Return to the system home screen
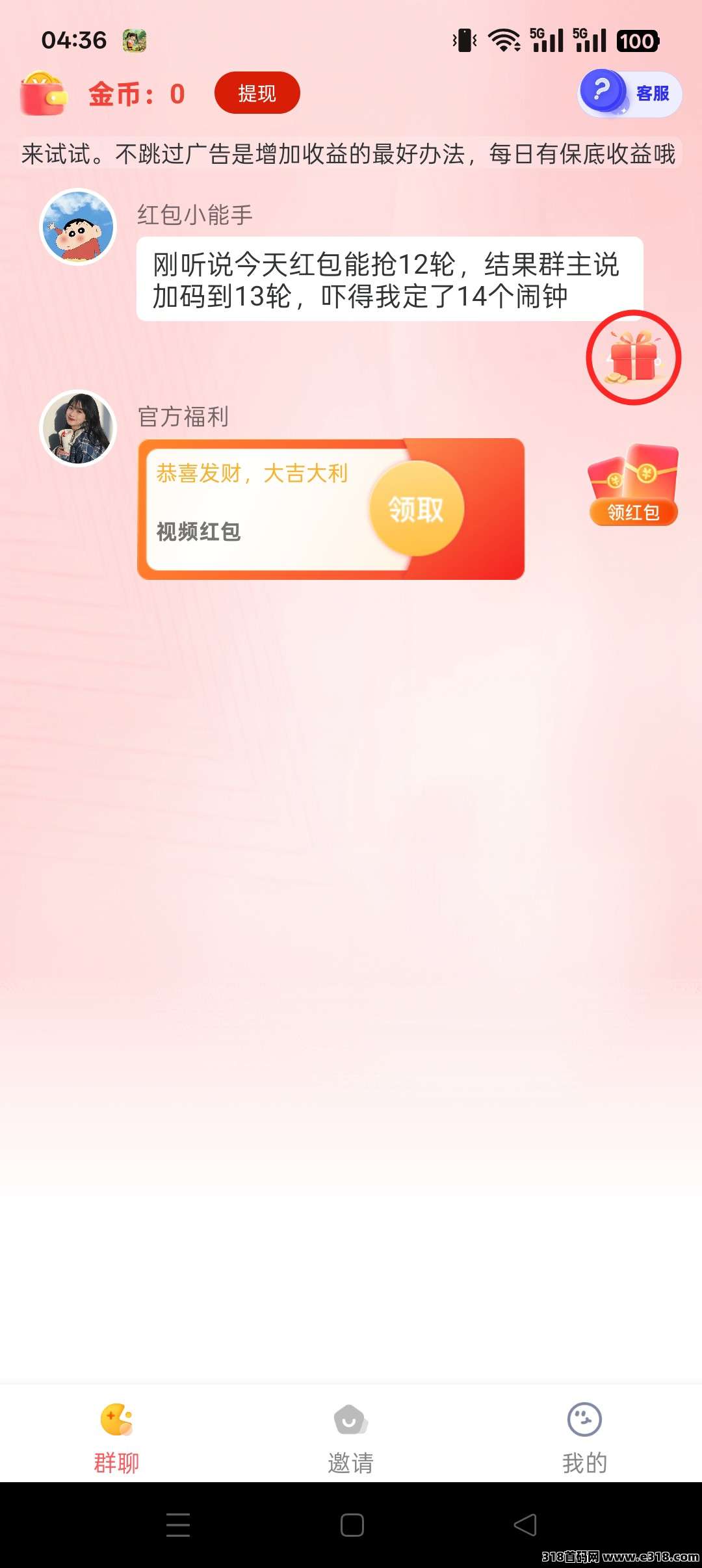Image resolution: width=702 pixels, height=1568 pixels. pos(352,1525)
